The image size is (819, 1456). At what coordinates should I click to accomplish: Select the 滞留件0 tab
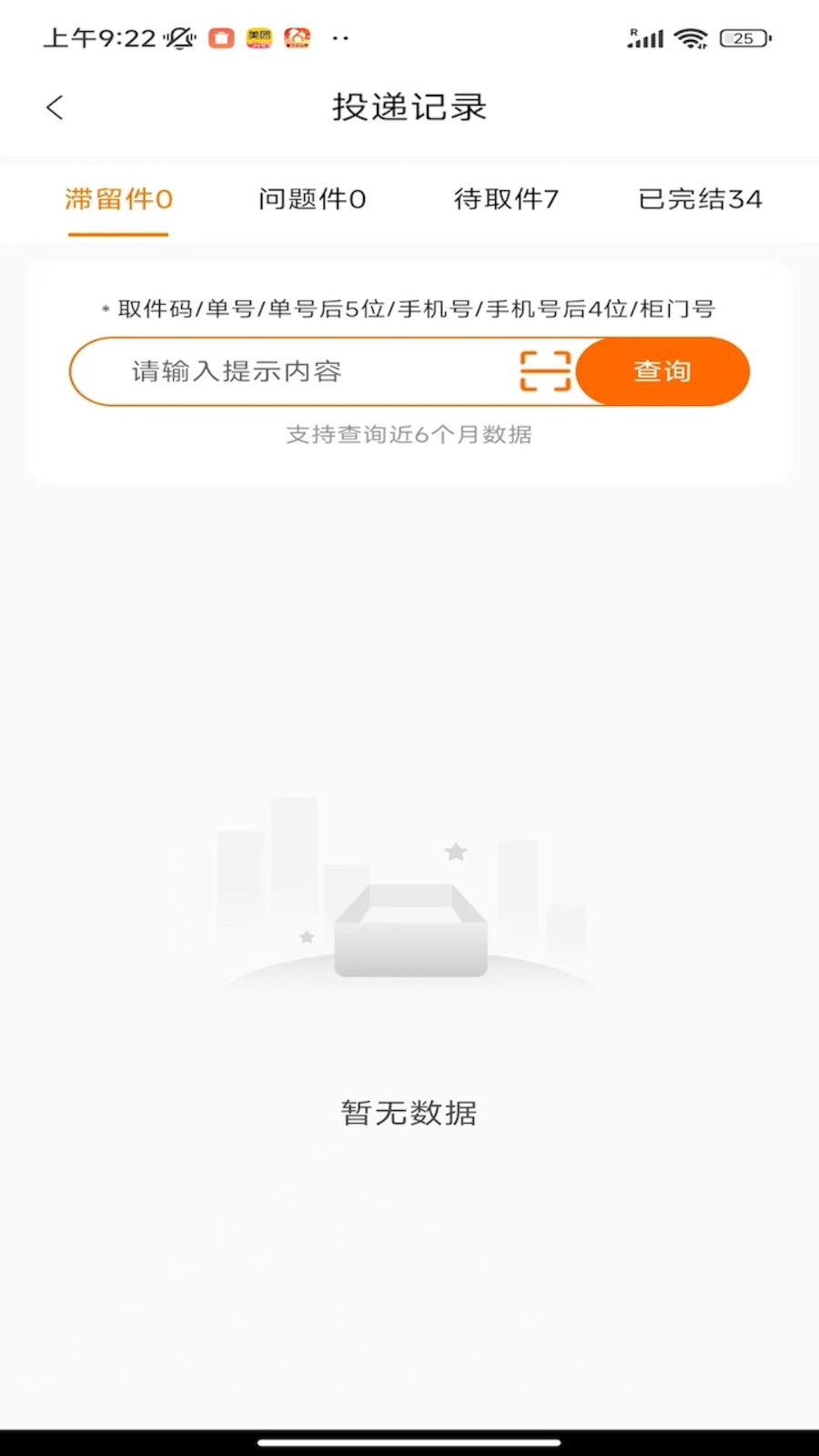[118, 199]
